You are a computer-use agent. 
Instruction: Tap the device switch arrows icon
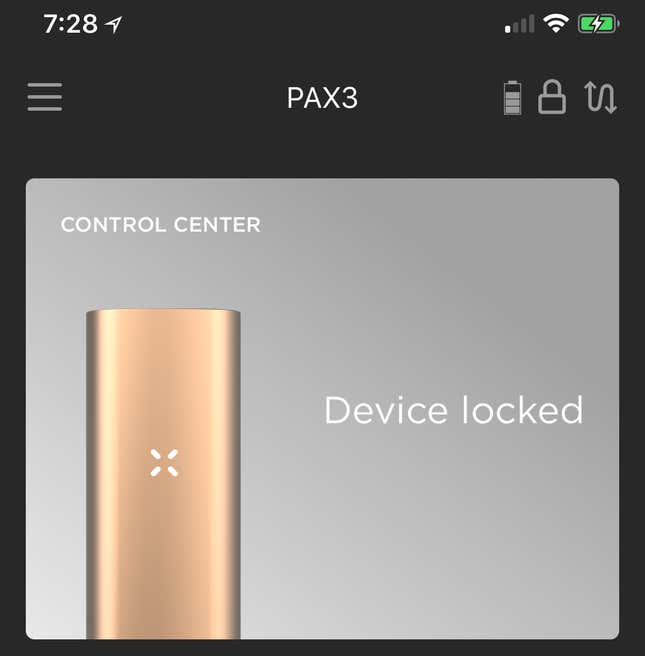point(600,97)
